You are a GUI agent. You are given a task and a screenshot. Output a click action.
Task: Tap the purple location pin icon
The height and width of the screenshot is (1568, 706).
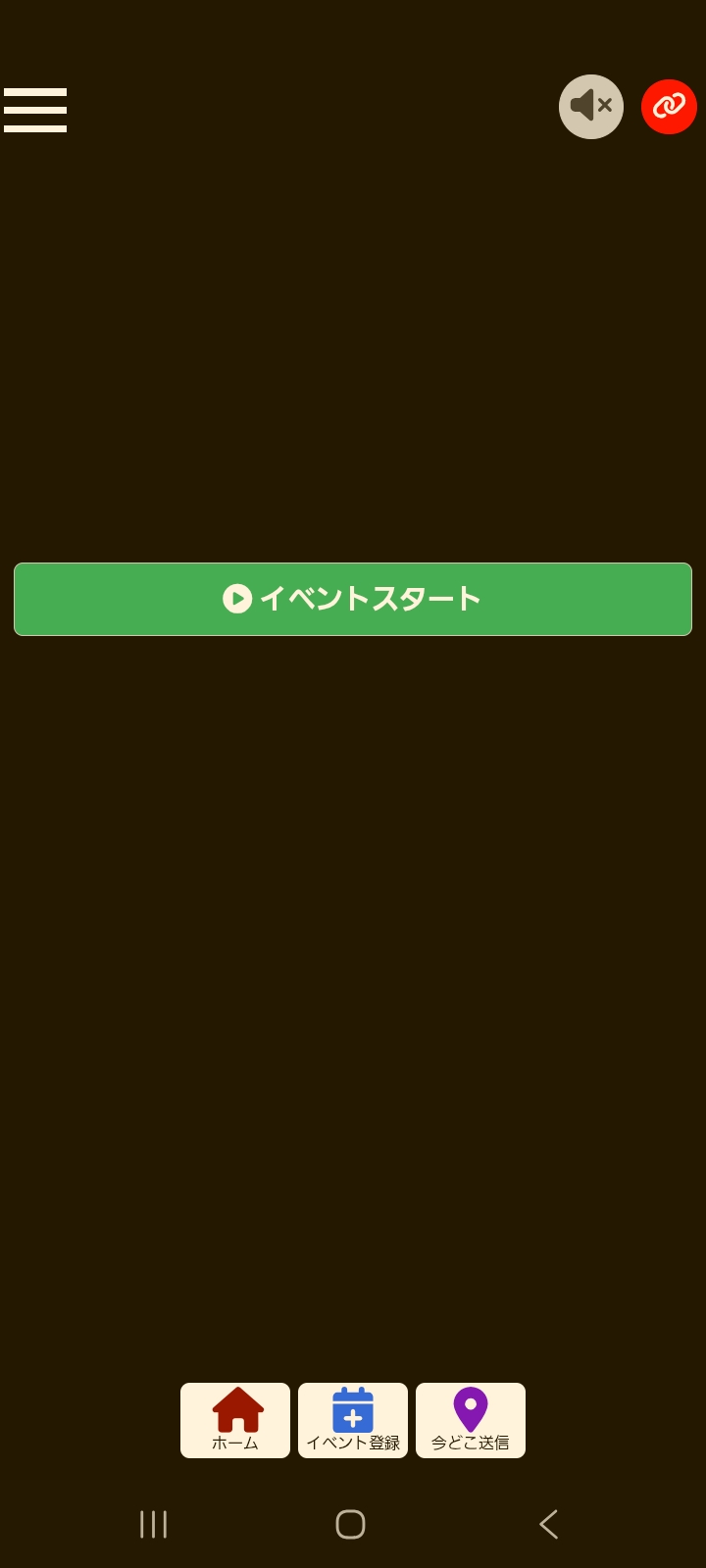(470, 1409)
